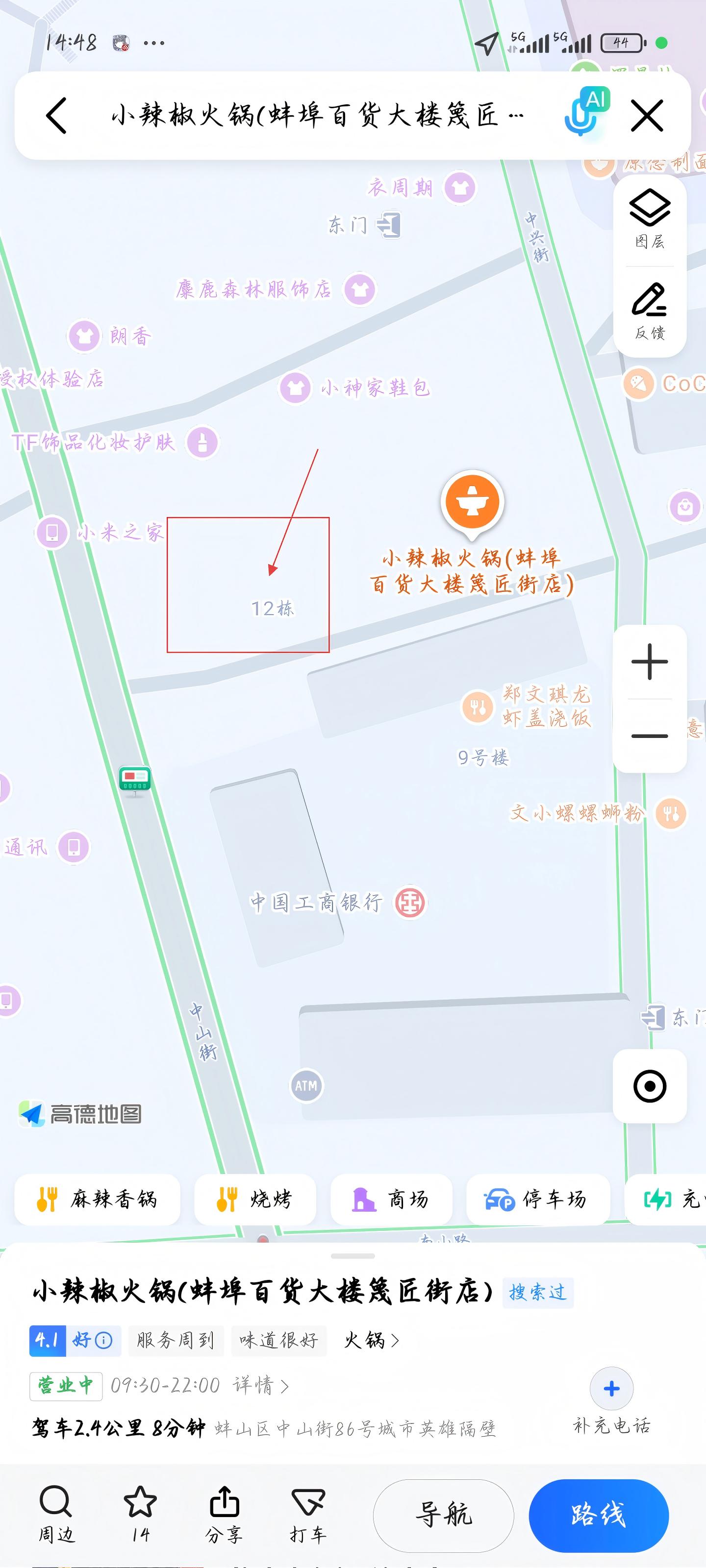Select the 中国工商银行 bank marker
Image resolution: width=706 pixels, height=1568 pixels.
[409, 903]
